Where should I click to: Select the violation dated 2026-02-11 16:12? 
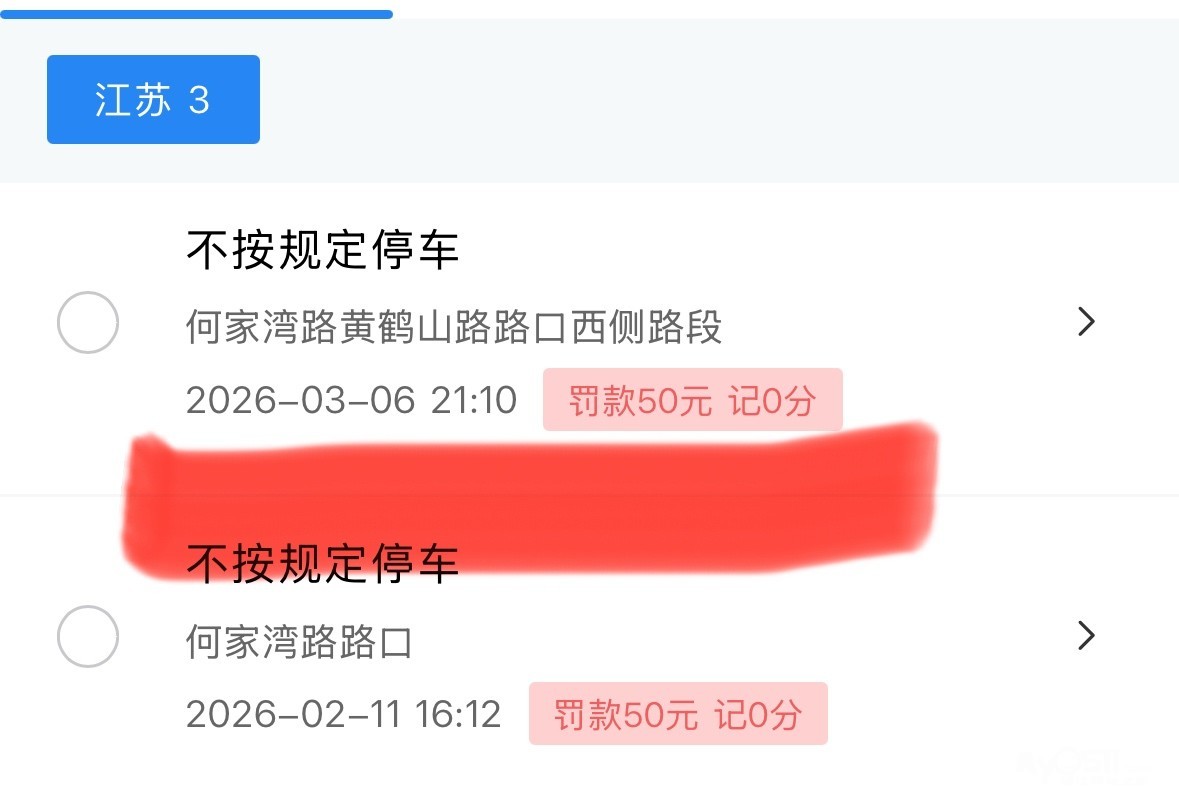[88, 636]
